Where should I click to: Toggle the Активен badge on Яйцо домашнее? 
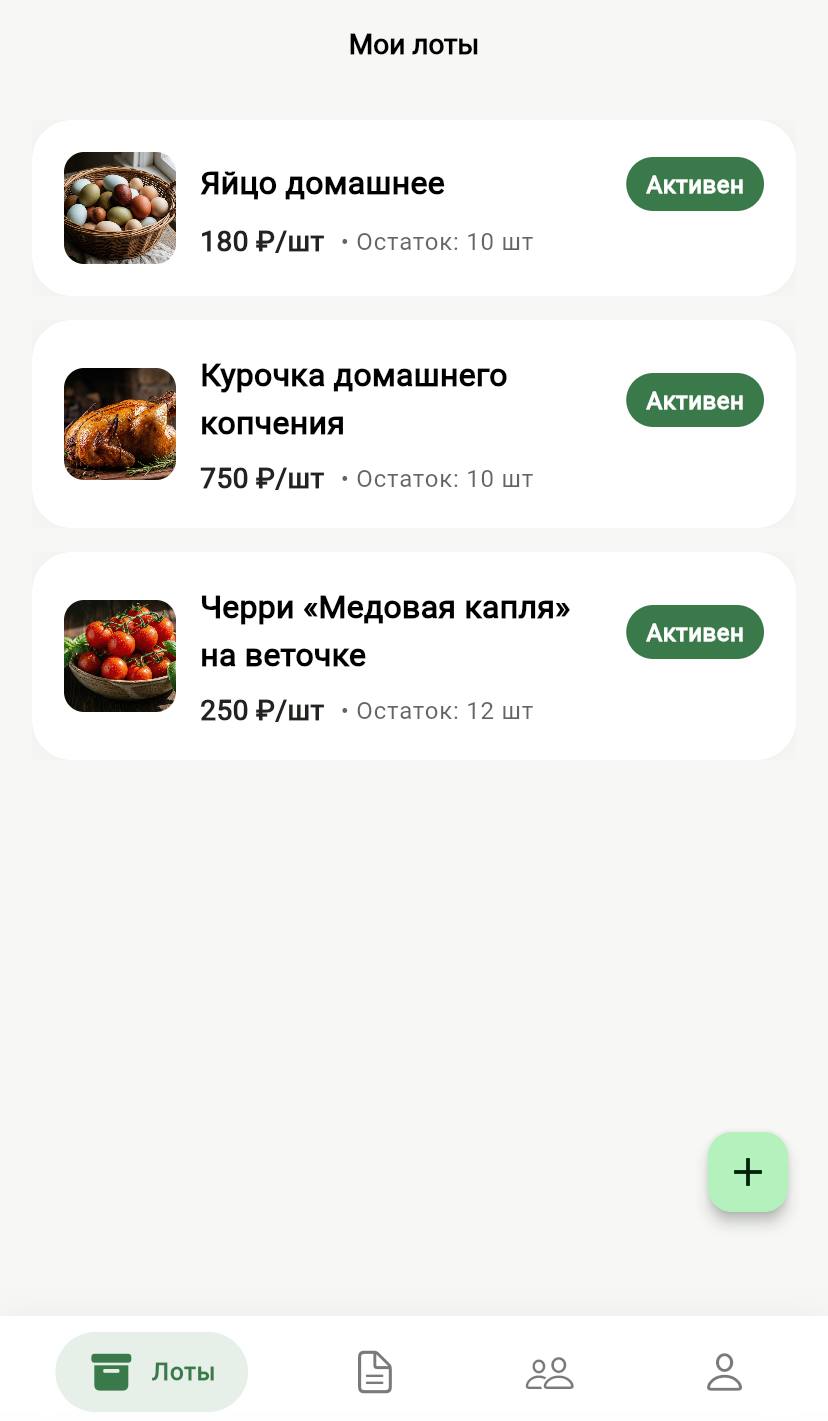[694, 184]
